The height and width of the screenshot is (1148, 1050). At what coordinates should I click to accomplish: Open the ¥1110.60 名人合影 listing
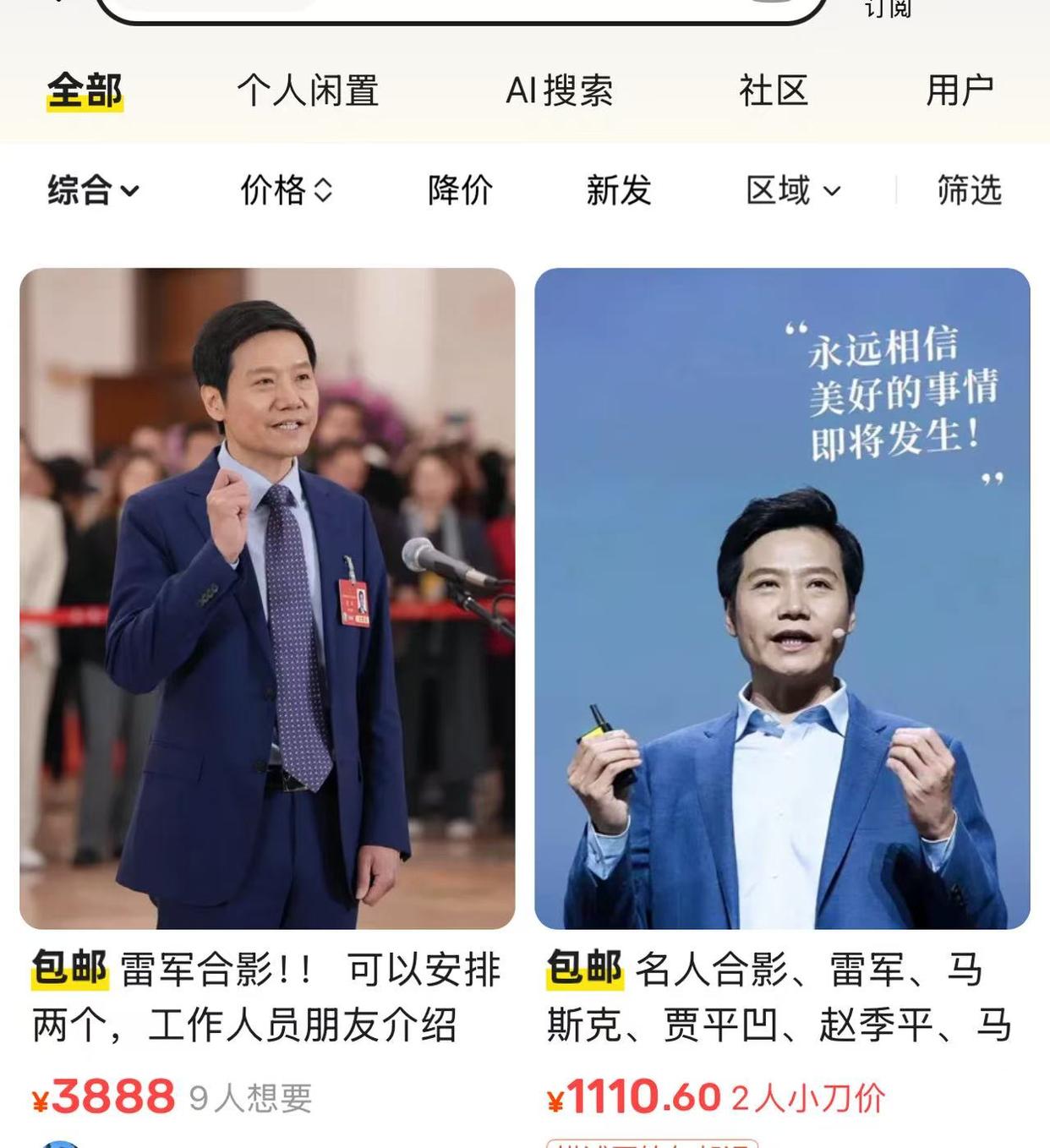point(782,599)
